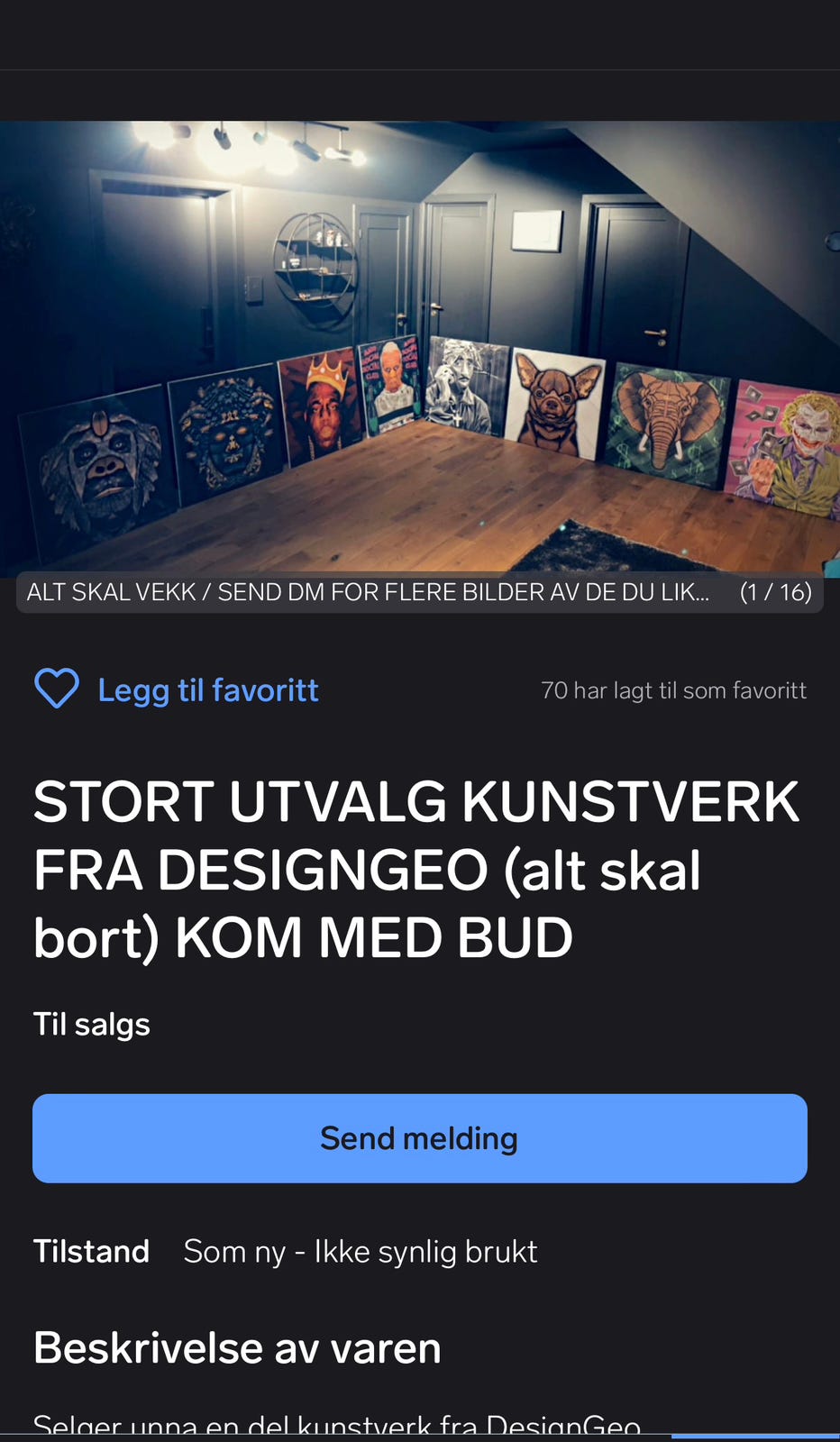The height and width of the screenshot is (1442, 840).
Task: Tap the heart icon to favorite the listing
Action: (56, 689)
